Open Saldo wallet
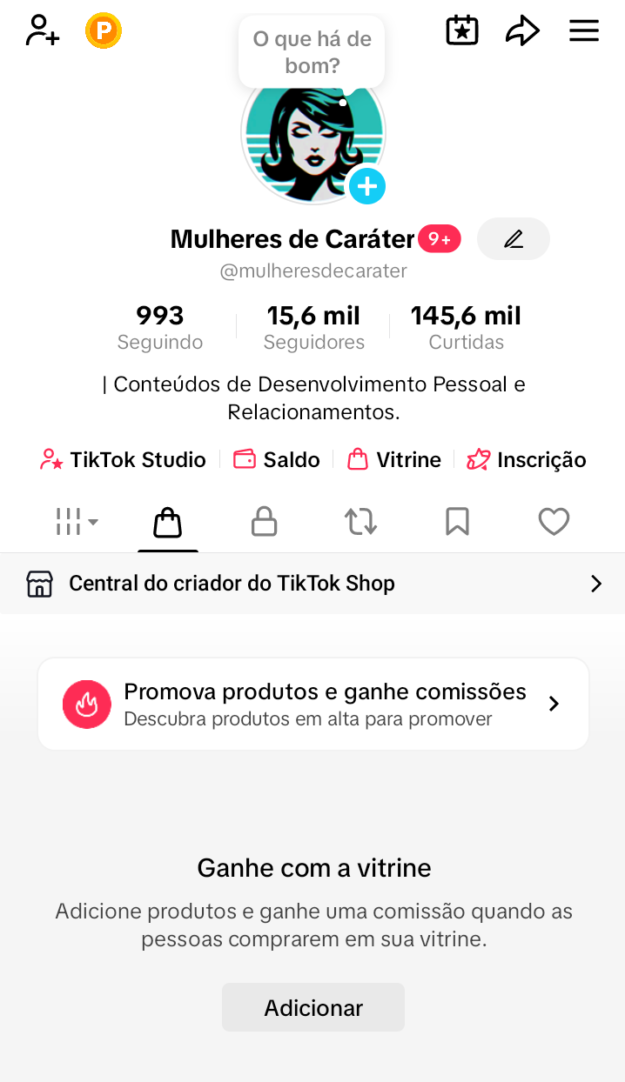Viewport: 625px width, 1082px height. point(277,460)
